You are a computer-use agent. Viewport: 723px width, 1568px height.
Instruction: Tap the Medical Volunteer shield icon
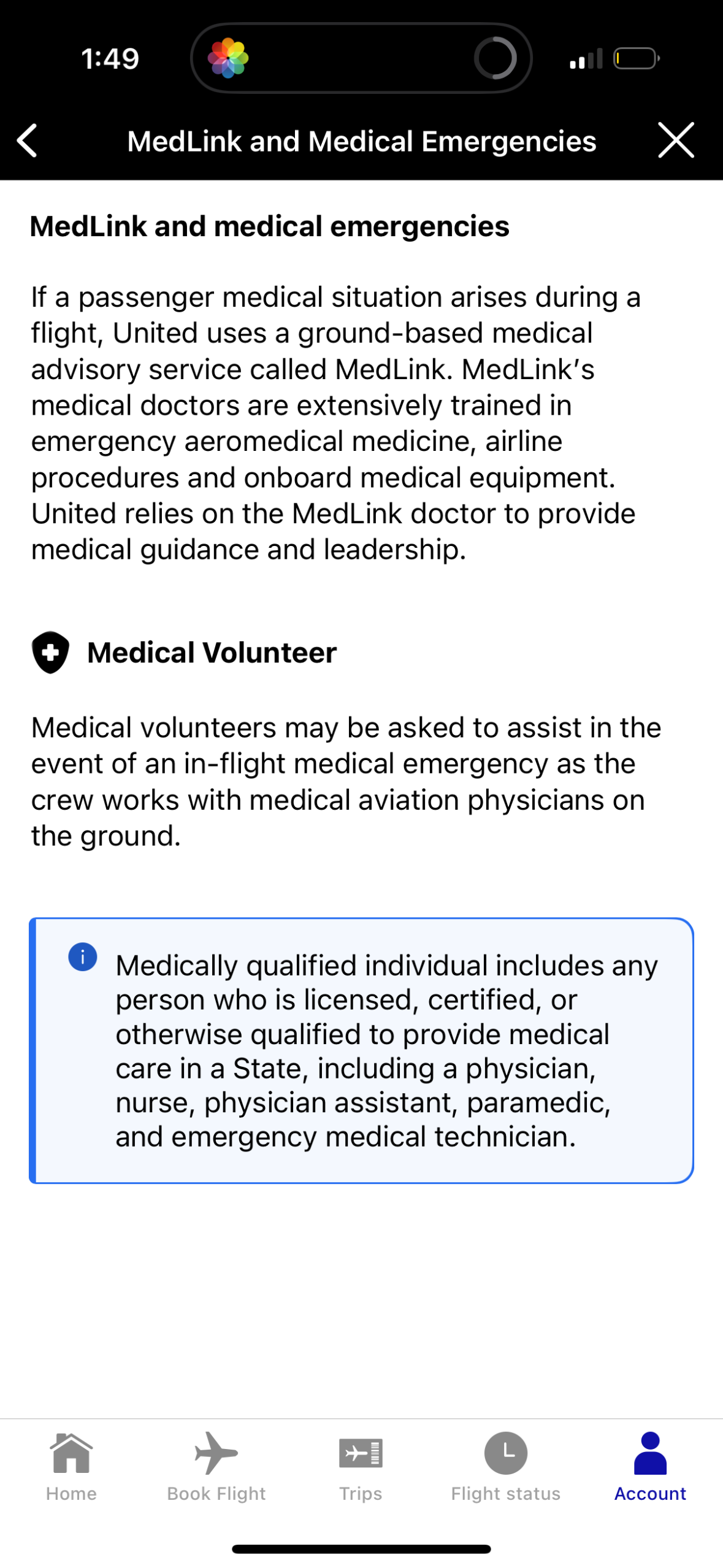(50, 652)
